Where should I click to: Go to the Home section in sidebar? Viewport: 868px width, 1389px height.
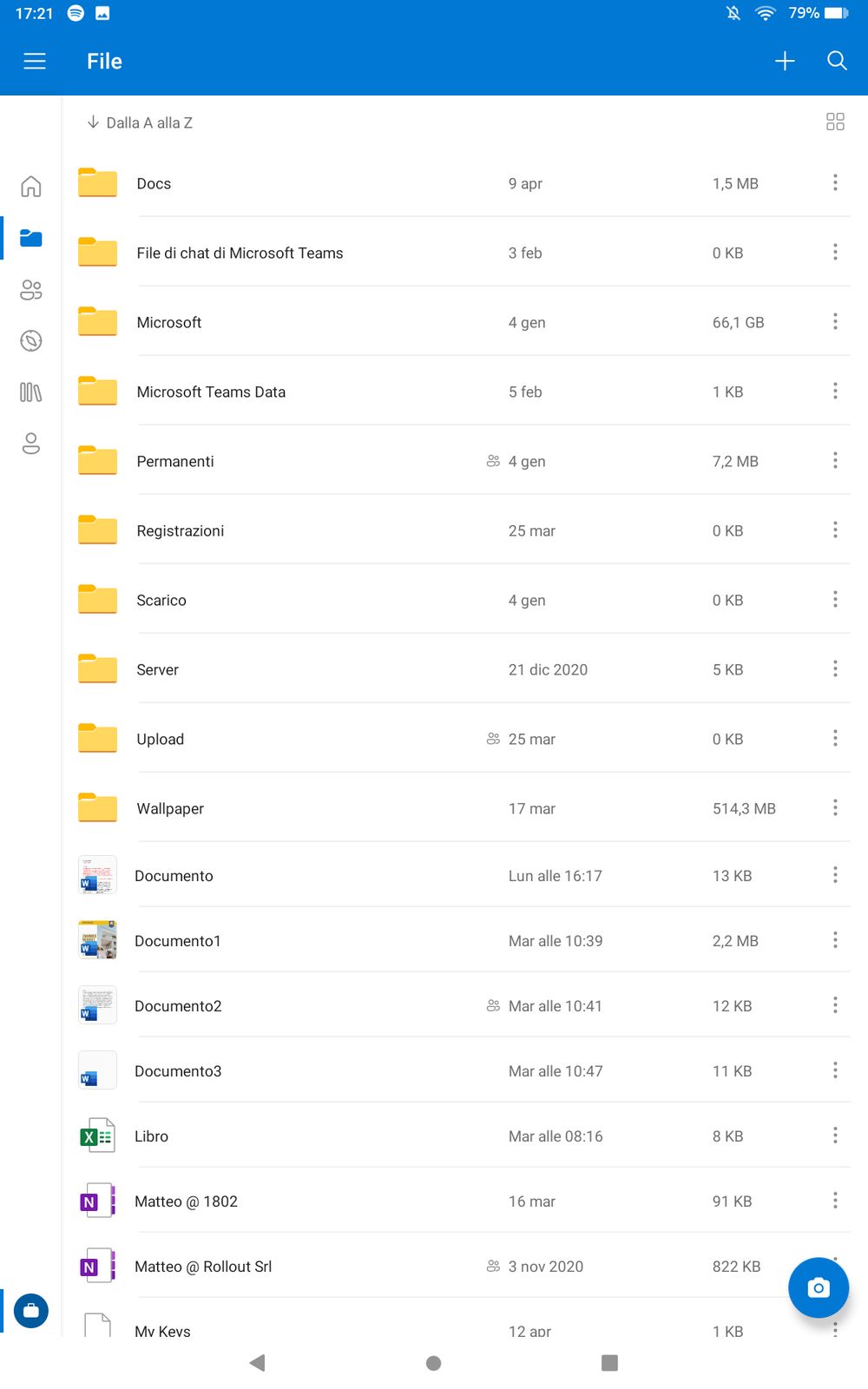point(31,187)
